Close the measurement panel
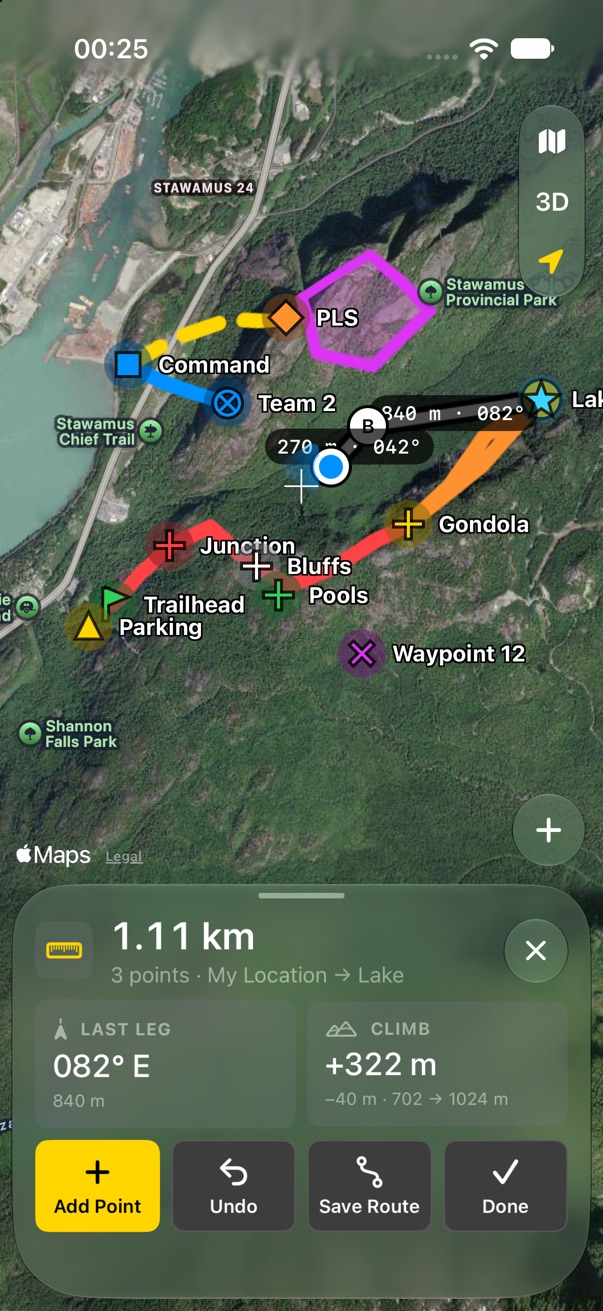603x1311 pixels. 536,950
